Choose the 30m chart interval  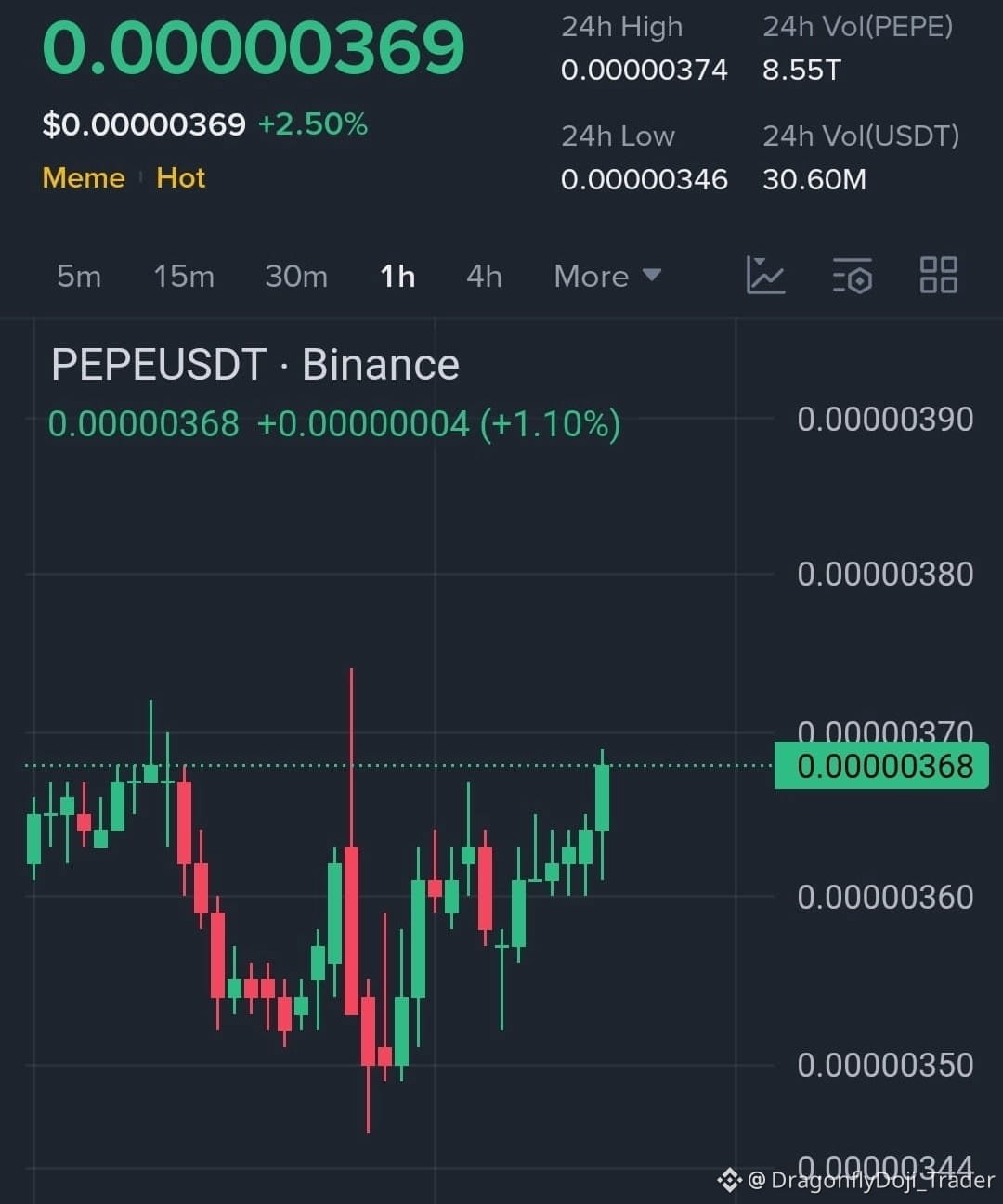(x=296, y=277)
